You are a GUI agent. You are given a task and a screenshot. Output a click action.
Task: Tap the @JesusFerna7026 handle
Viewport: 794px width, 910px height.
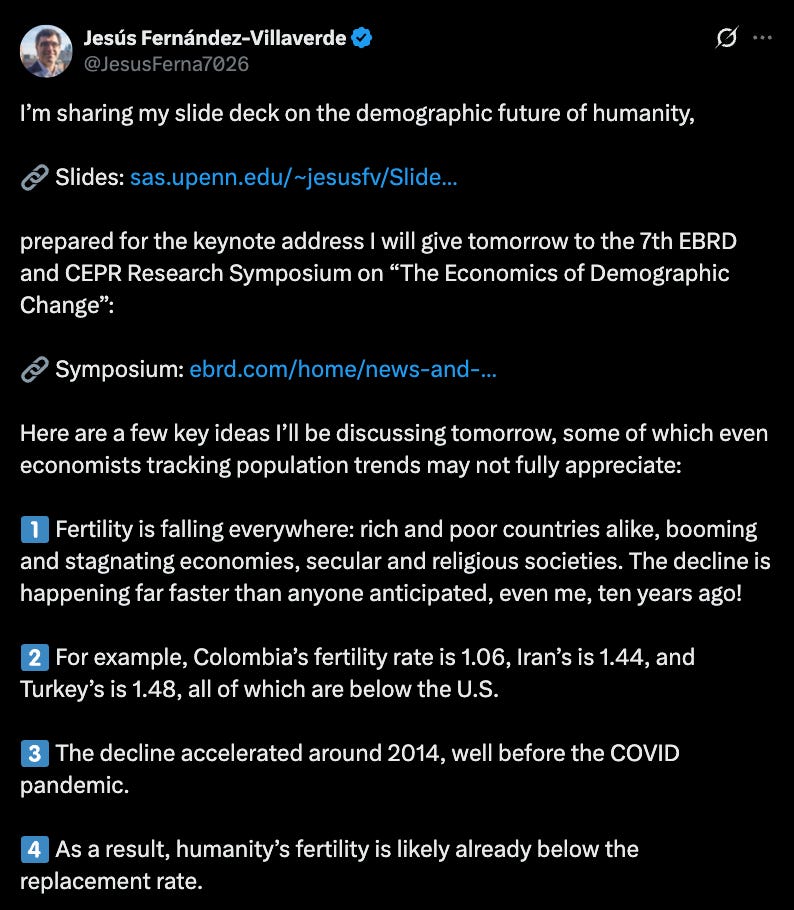[x=166, y=64]
